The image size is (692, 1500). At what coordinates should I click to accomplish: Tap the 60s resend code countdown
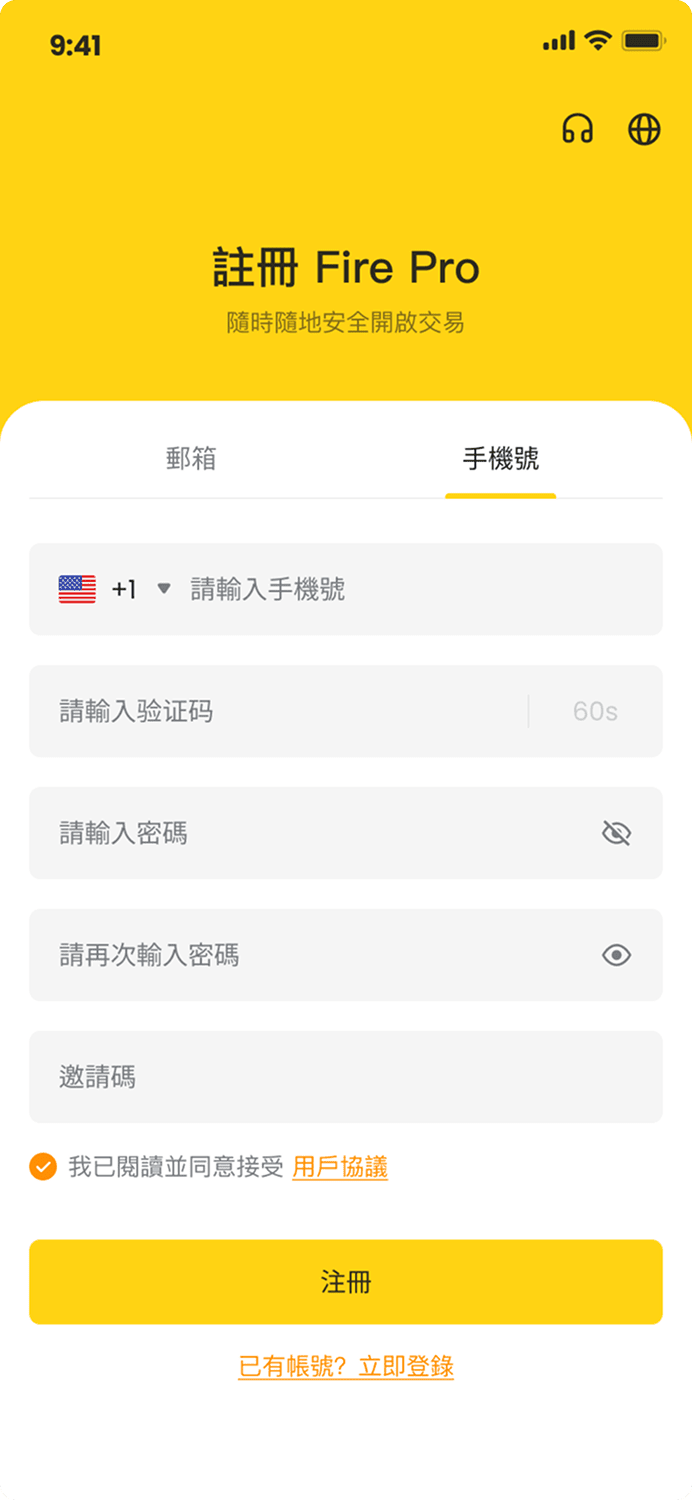click(x=595, y=711)
